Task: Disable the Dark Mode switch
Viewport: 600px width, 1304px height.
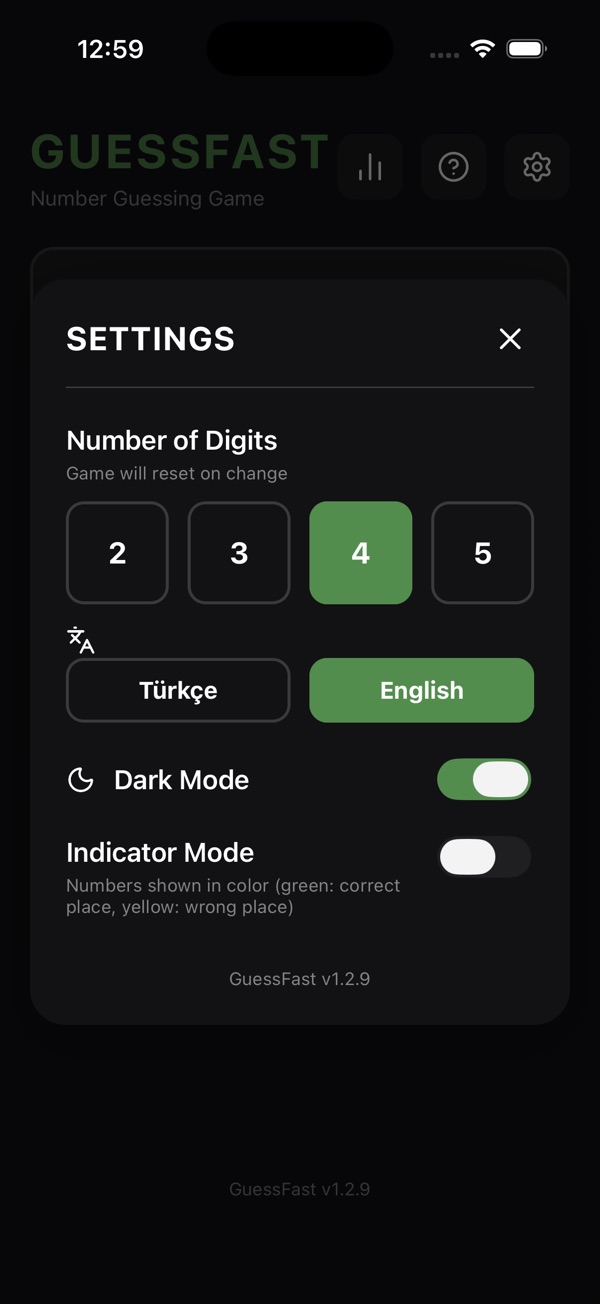Action: [x=484, y=779]
